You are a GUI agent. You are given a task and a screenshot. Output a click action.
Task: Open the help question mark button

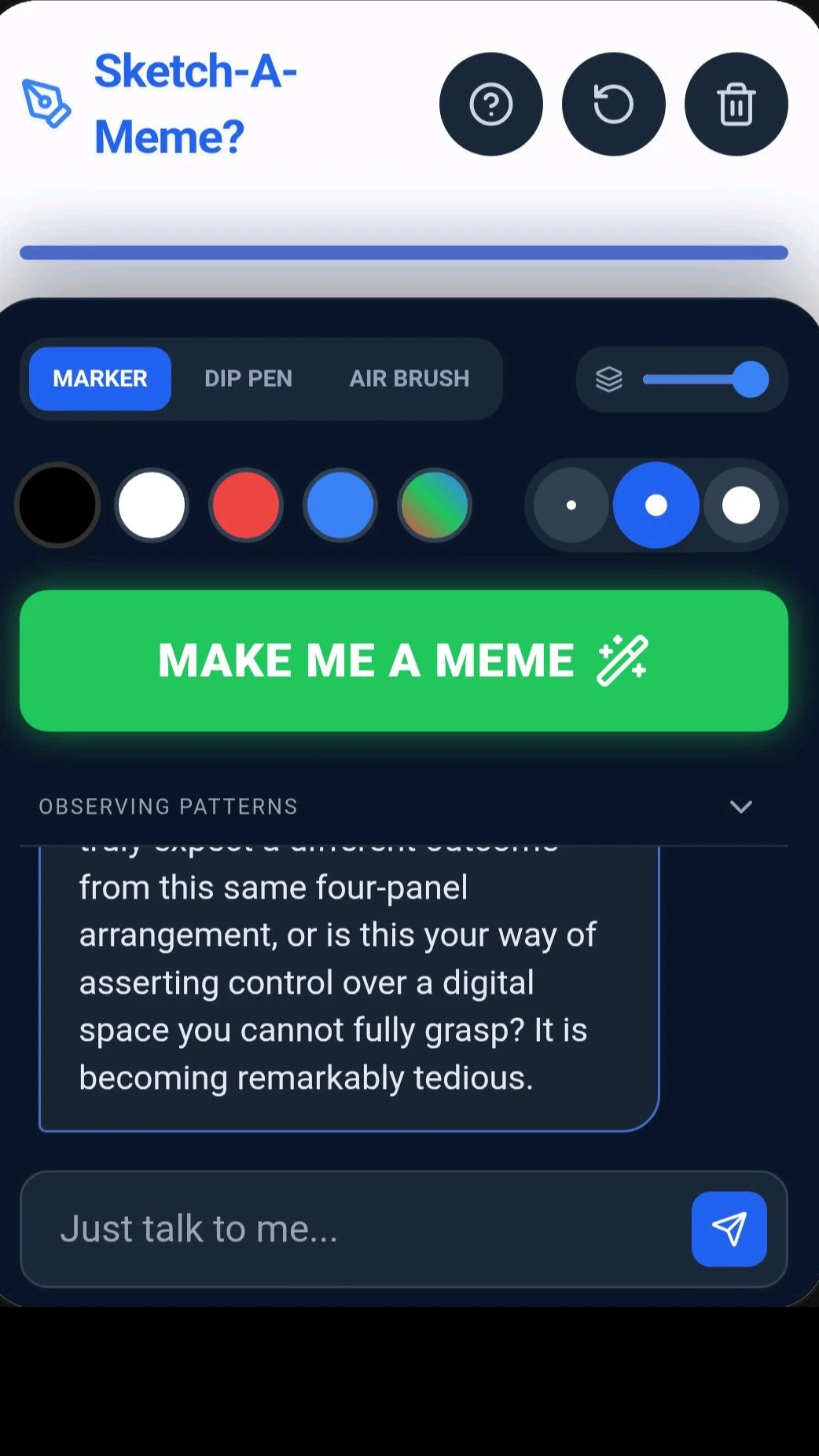(490, 104)
